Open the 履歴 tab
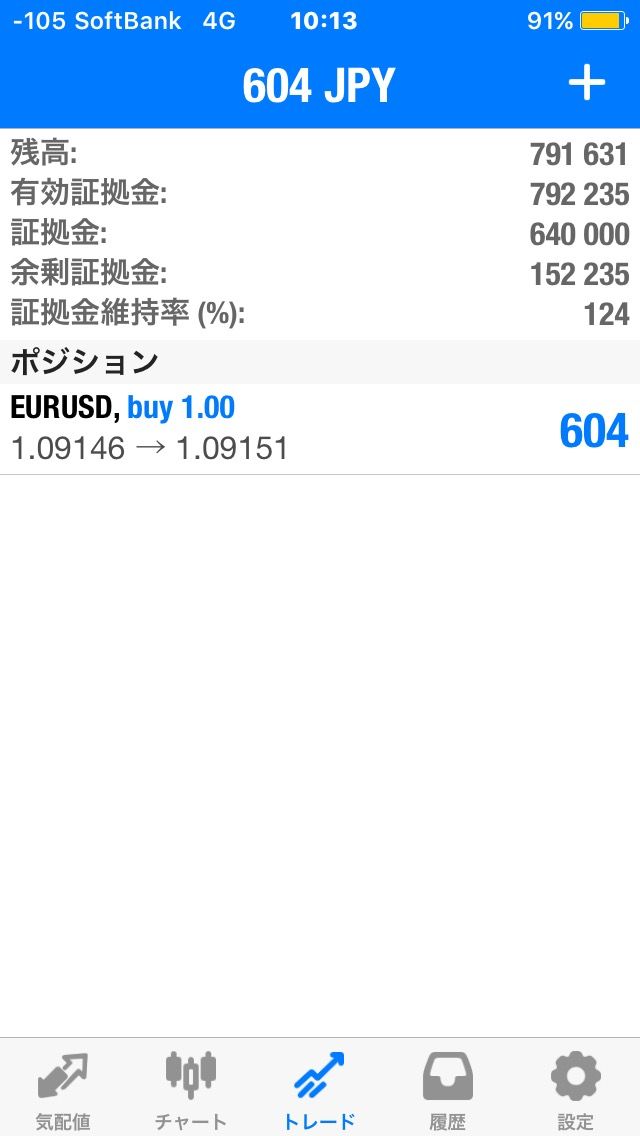This screenshot has height=1136, width=640. coord(447,1089)
